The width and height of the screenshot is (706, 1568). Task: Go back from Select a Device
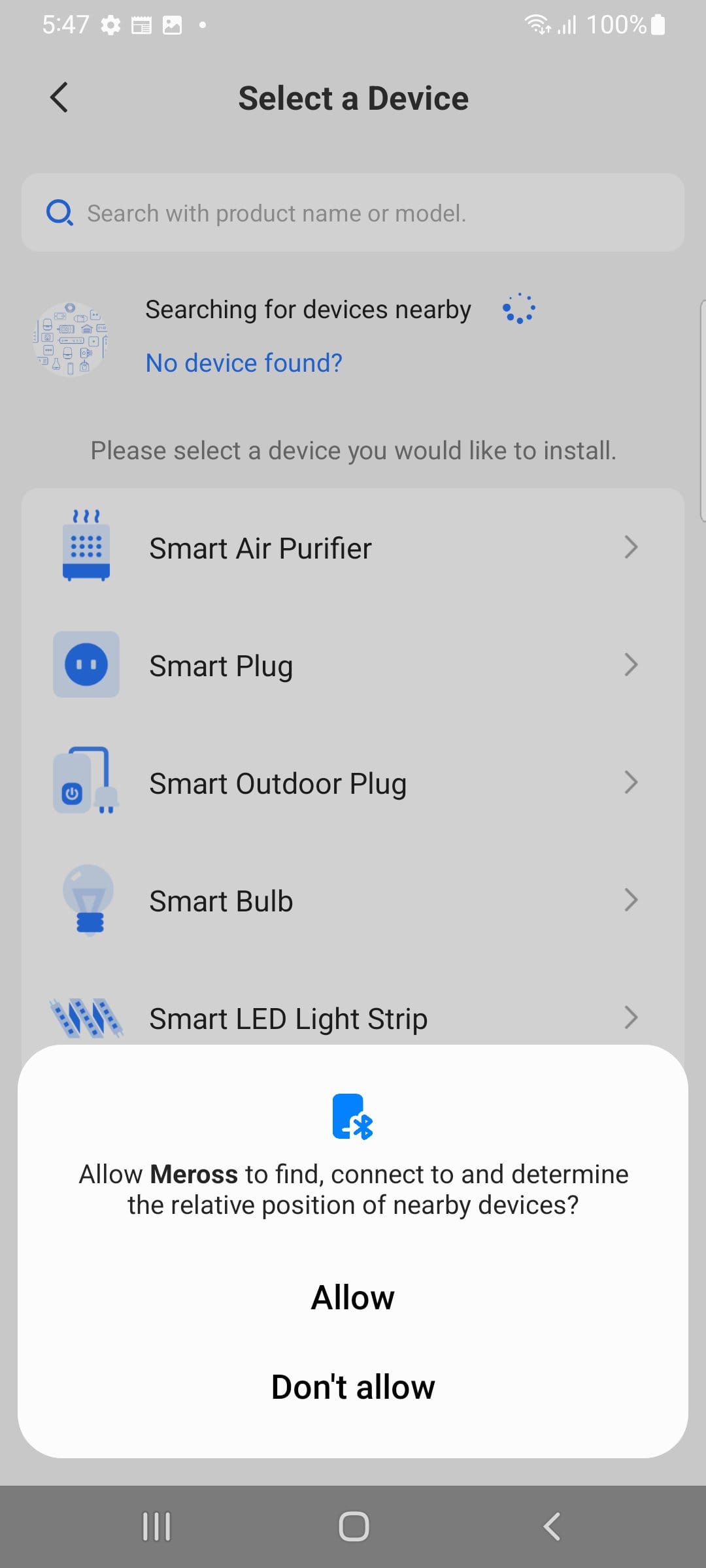tap(59, 98)
